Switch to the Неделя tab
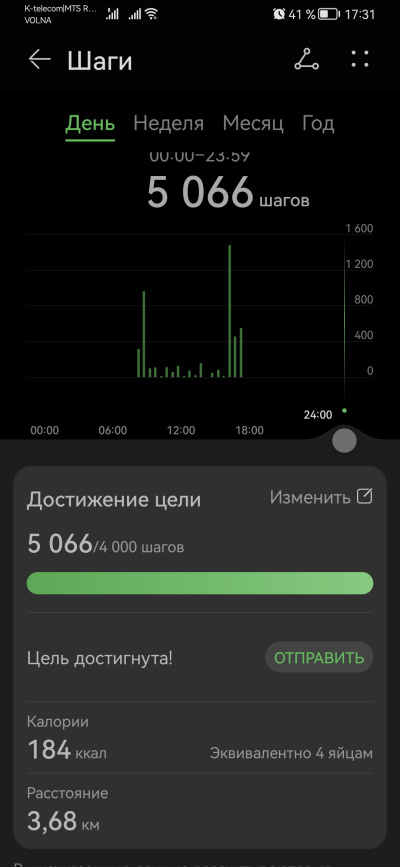400x867 pixels. tap(168, 123)
